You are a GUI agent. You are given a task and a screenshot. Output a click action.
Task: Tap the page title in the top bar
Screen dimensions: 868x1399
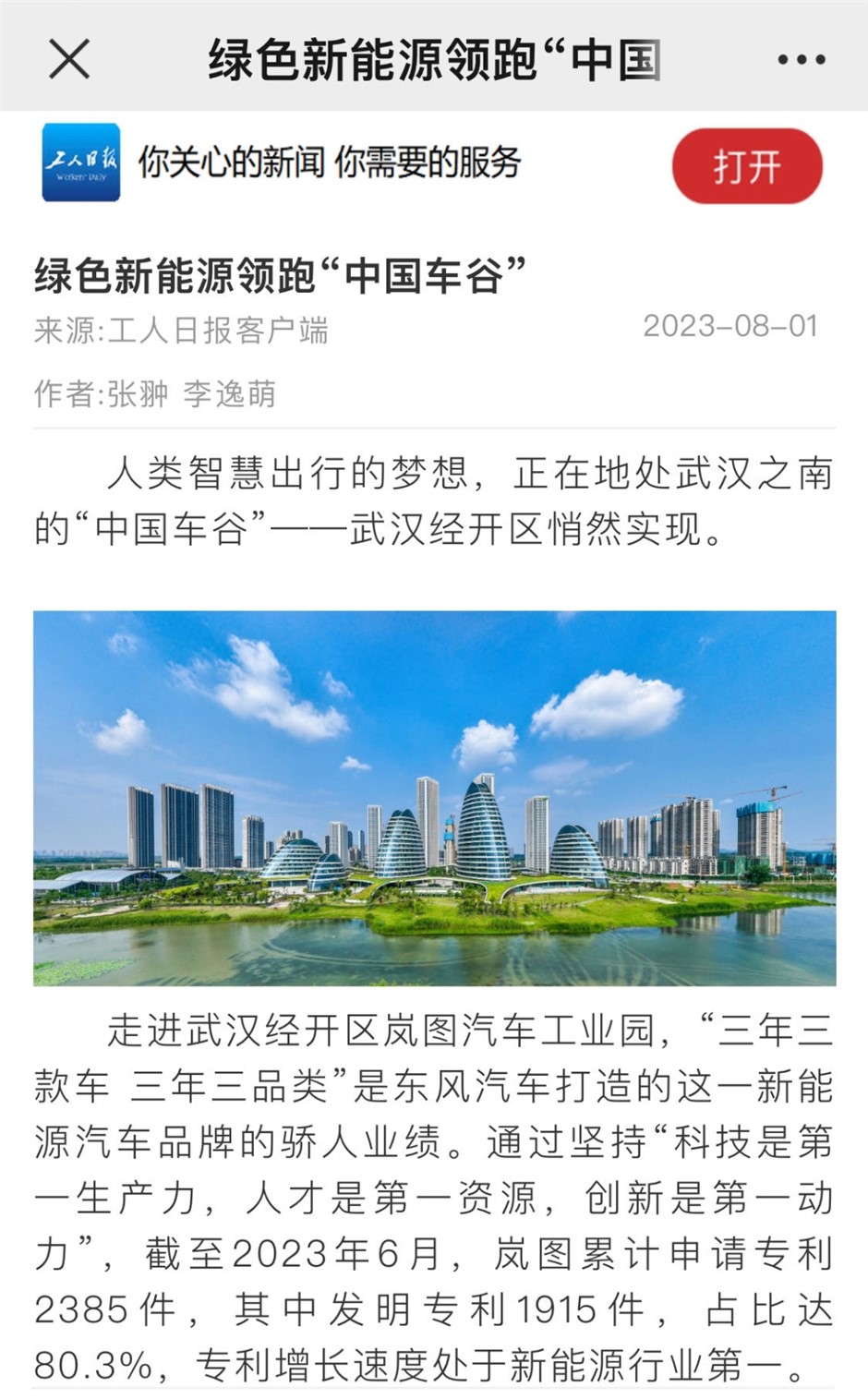pyautogui.click(x=434, y=59)
